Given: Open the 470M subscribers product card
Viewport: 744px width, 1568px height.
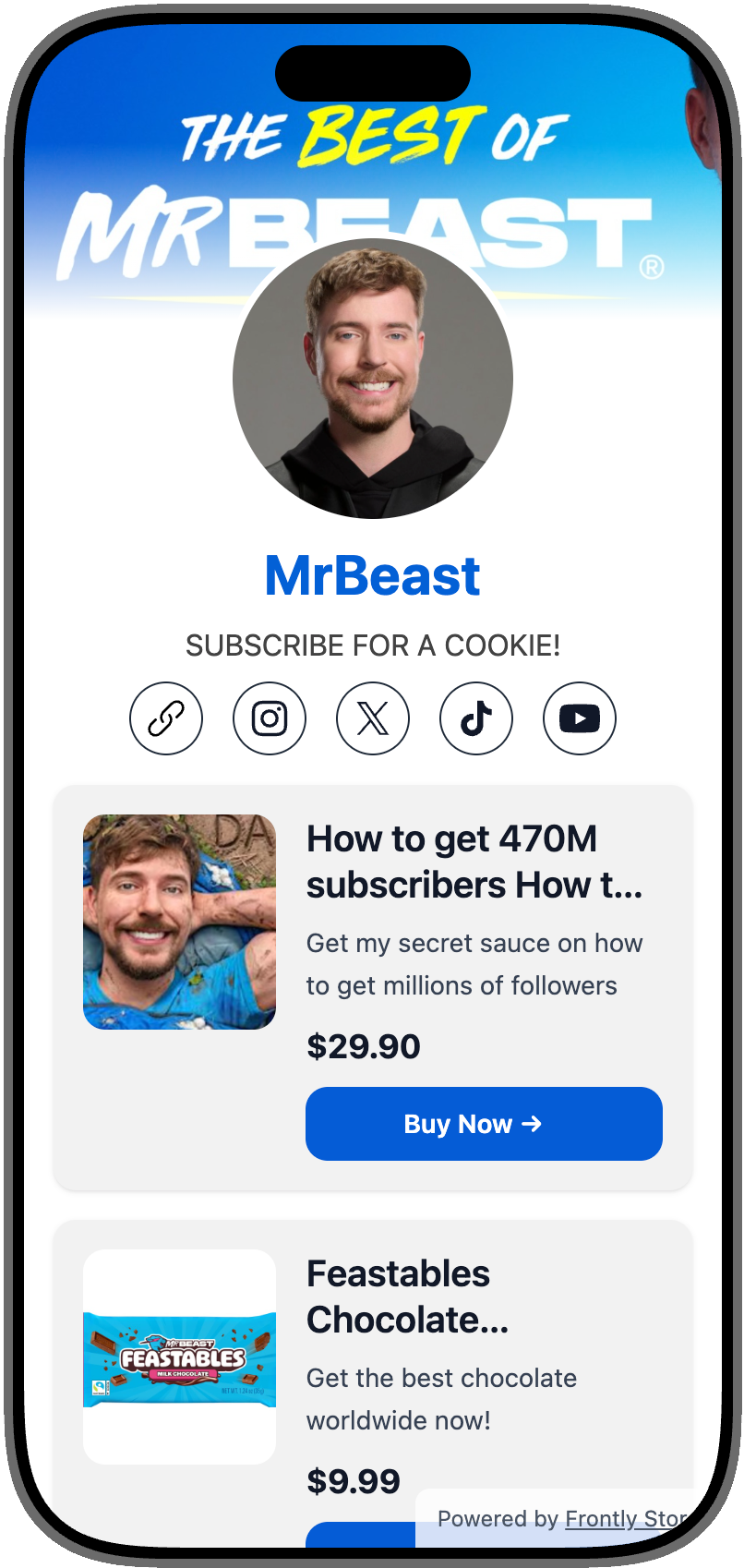Looking at the screenshot, I should point(474,862).
